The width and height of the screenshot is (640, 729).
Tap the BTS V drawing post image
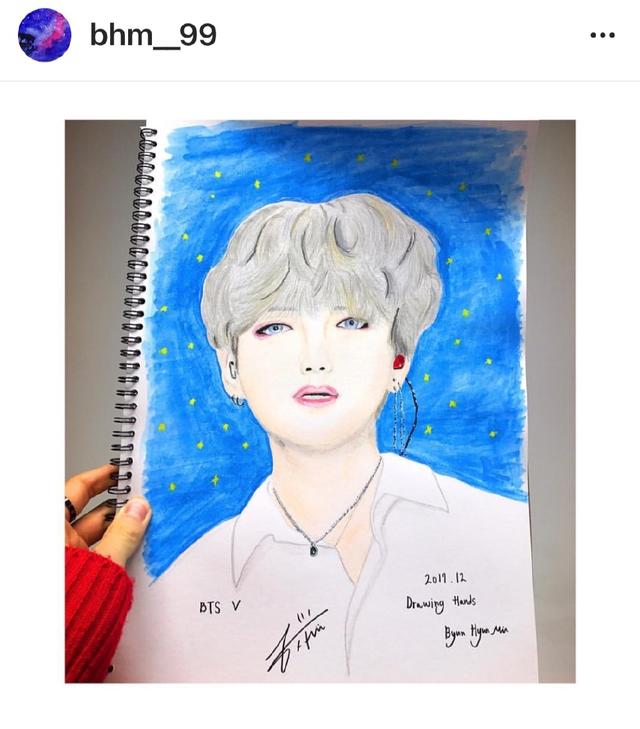[320, 400]
